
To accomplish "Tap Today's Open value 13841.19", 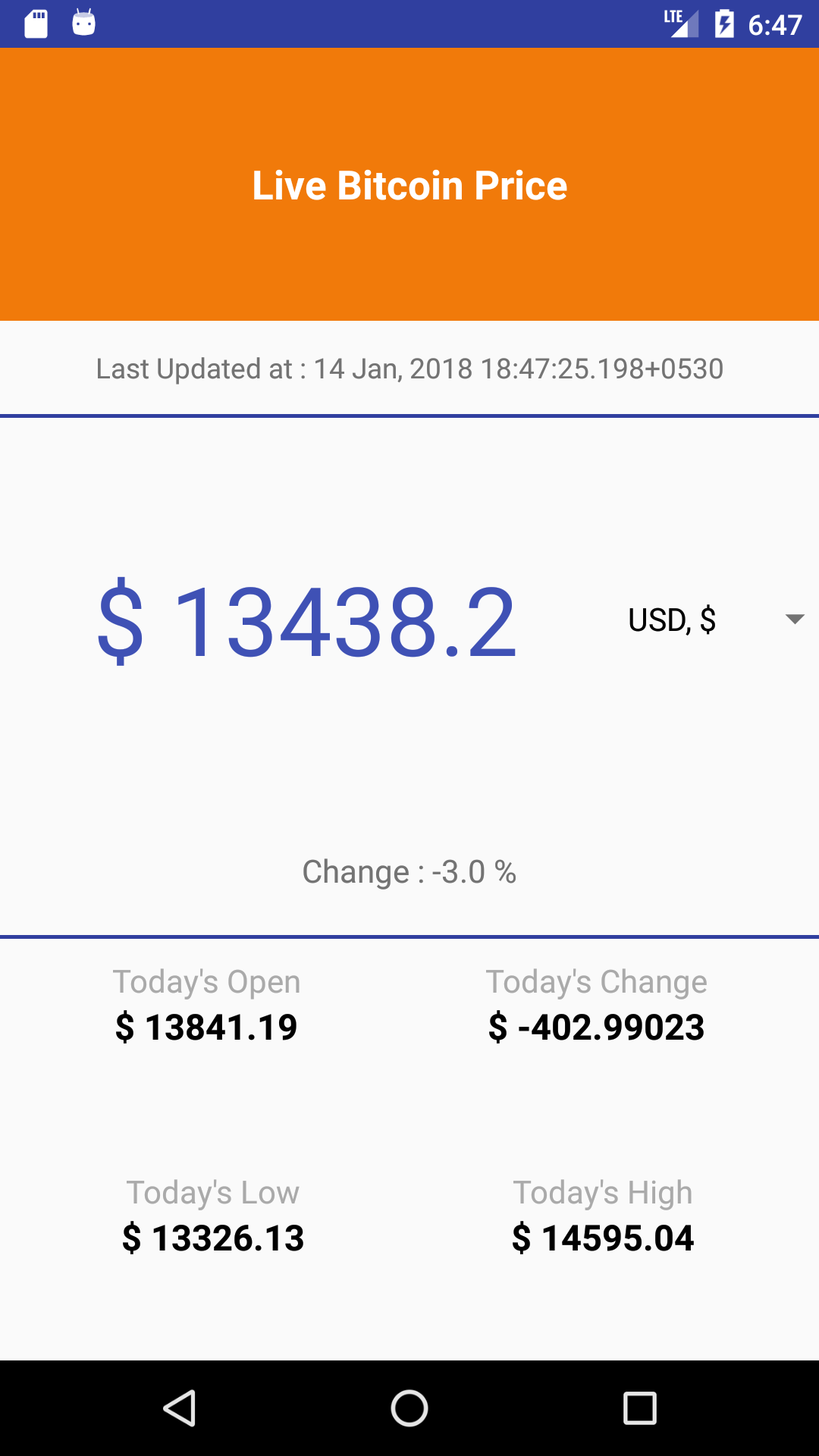I will [206, 1028].
